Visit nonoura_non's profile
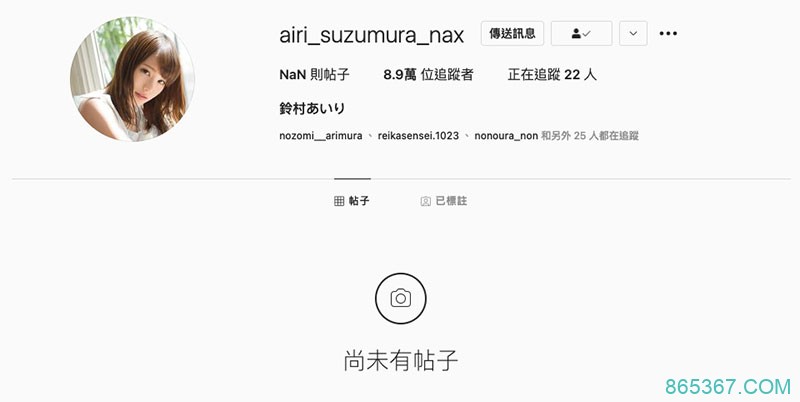Screen dimensions: 800x402 click(506, 135)
